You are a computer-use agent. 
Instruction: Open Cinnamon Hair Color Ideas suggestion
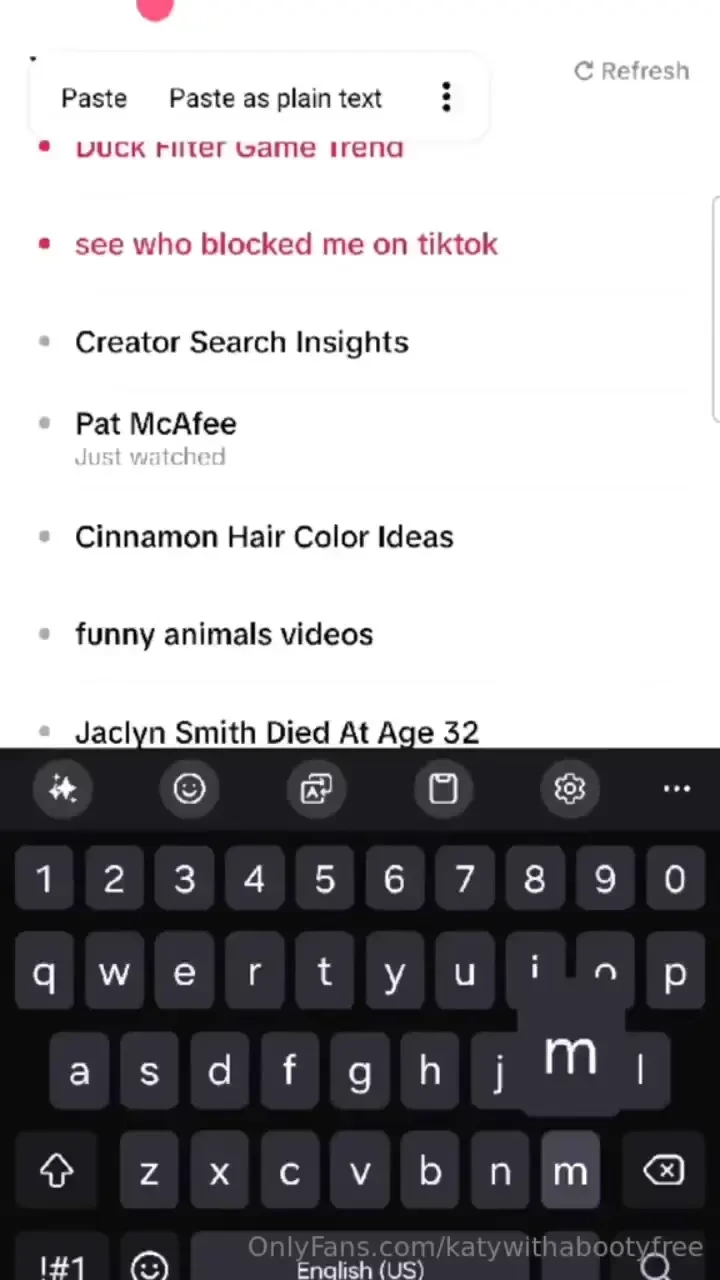point(264,537)
